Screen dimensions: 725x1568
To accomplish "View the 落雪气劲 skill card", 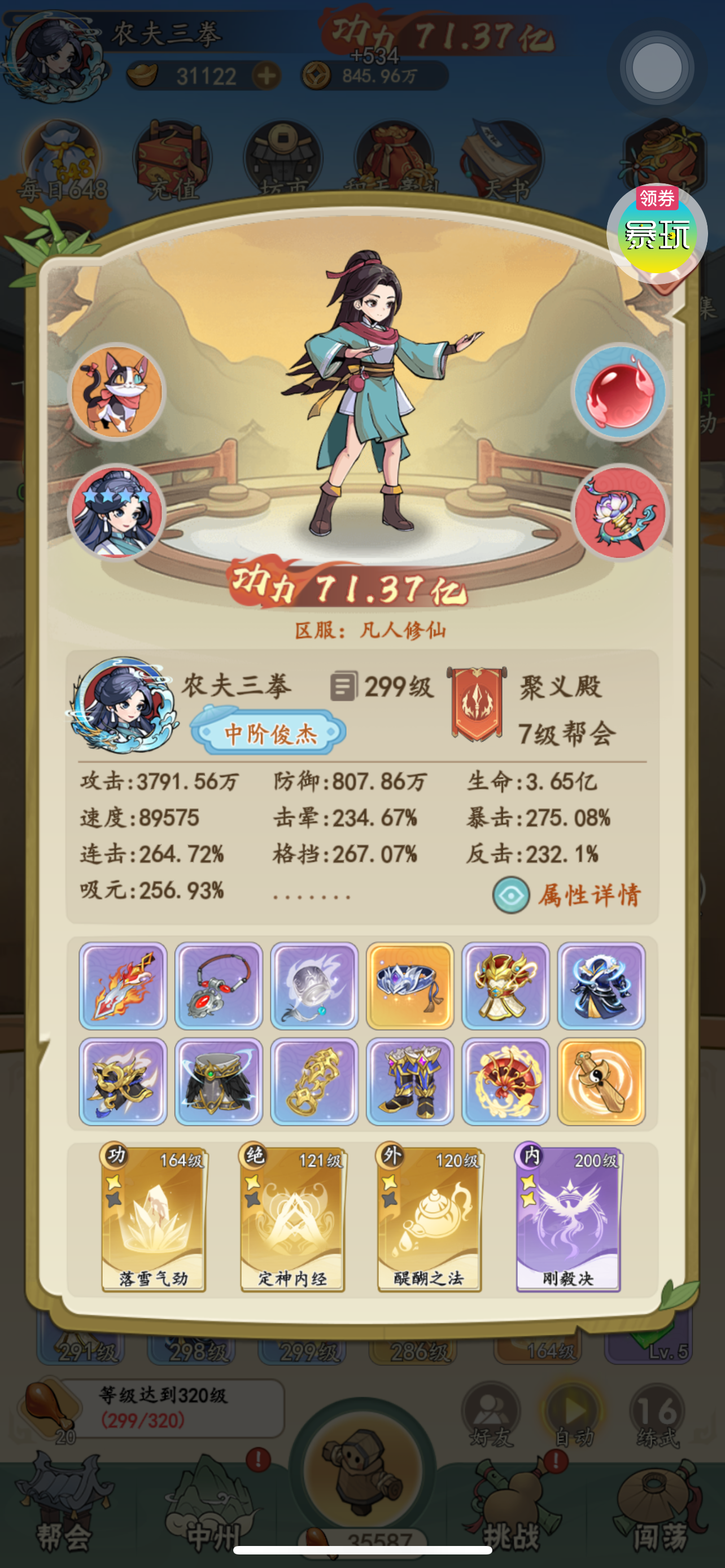I will coord(154,1217).
